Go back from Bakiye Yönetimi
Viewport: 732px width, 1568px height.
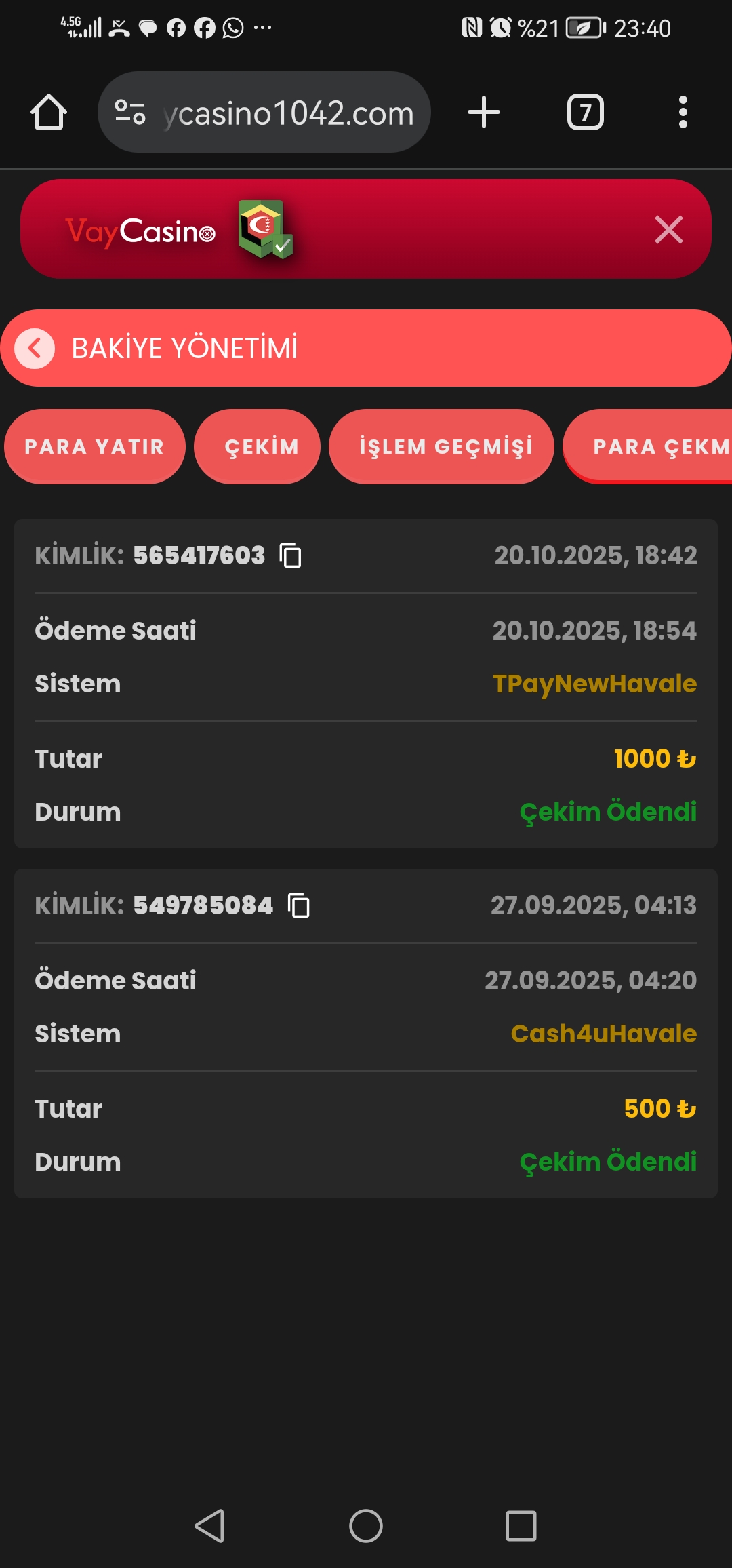tap(35, 349)
